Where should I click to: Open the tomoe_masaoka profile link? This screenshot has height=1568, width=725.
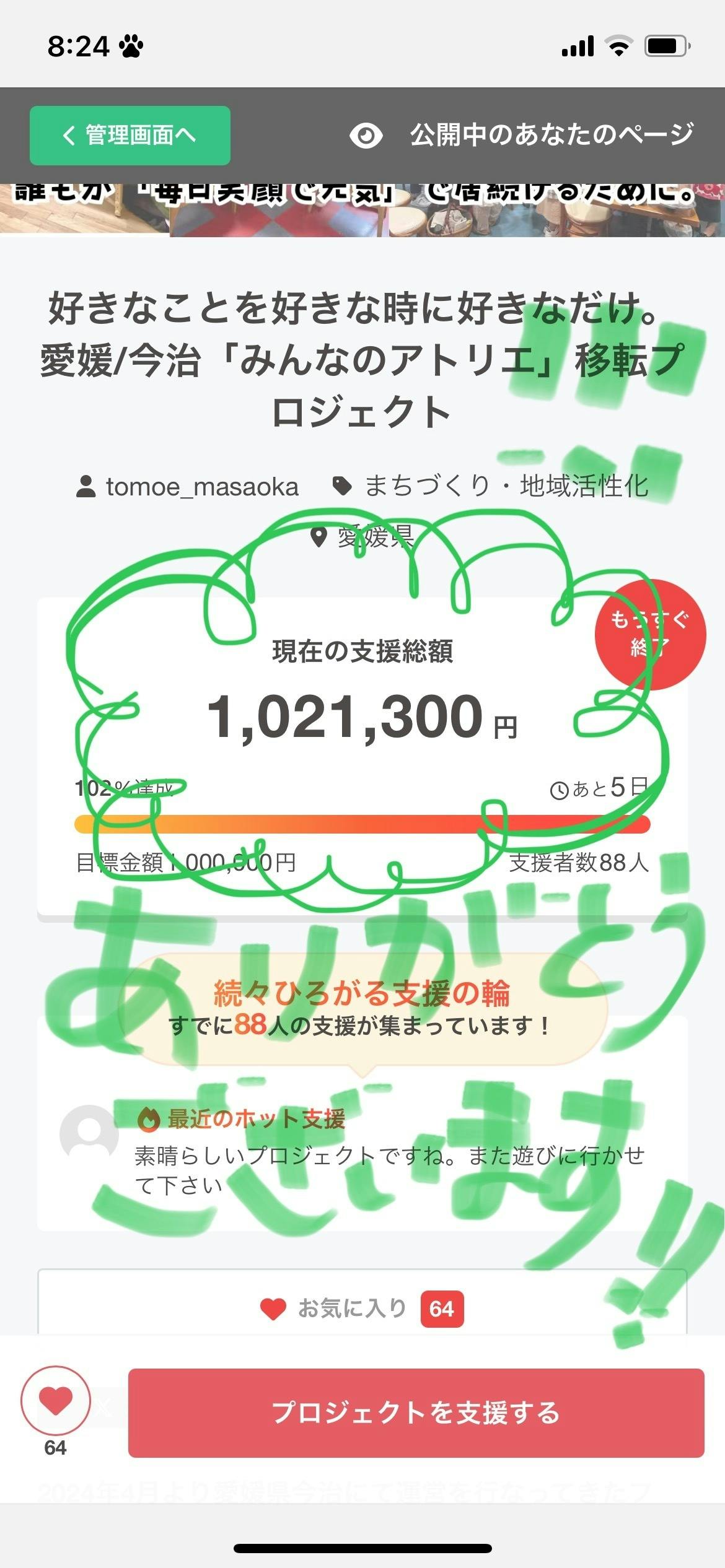click(201, 487)
